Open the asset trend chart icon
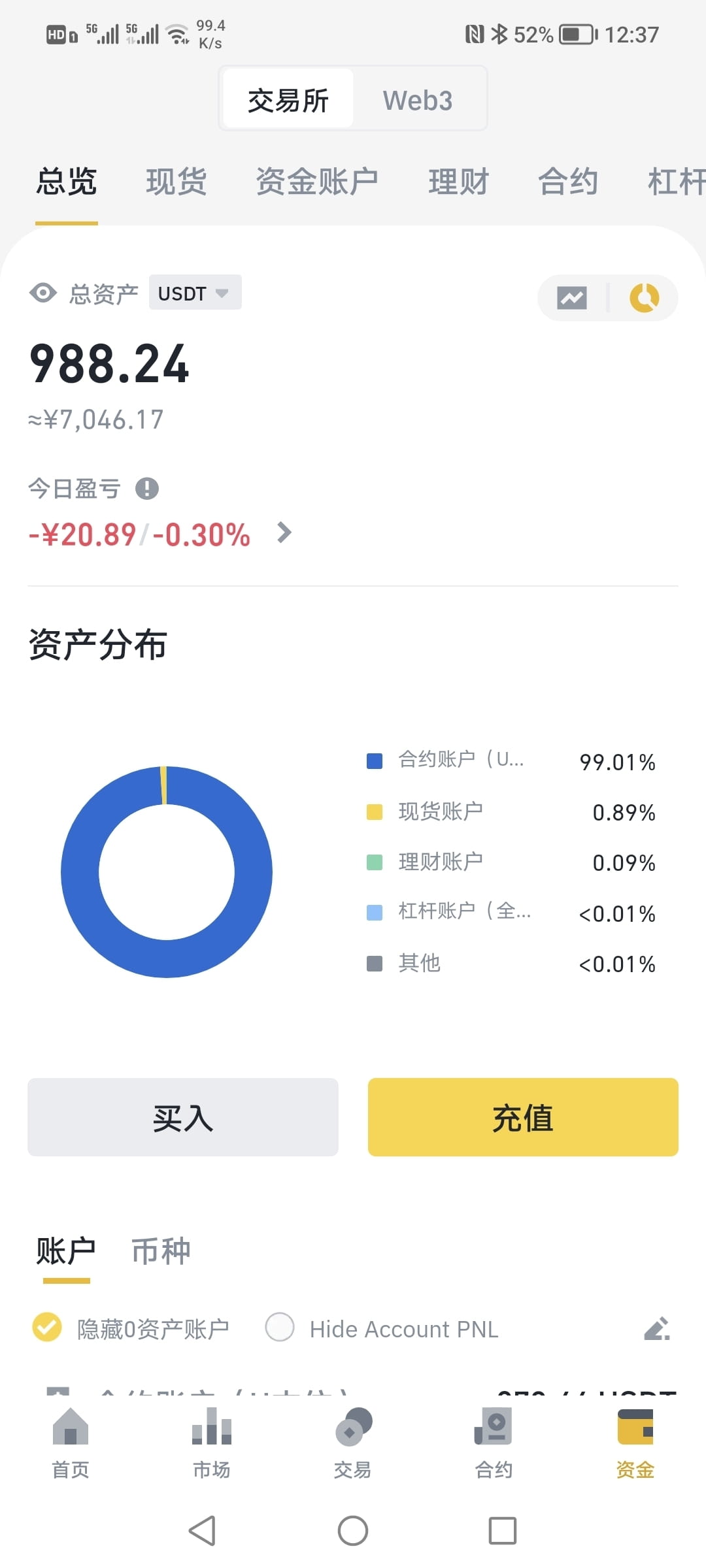Image resolution: width=706 pixels, height=1568 pixels. [571, 297]
